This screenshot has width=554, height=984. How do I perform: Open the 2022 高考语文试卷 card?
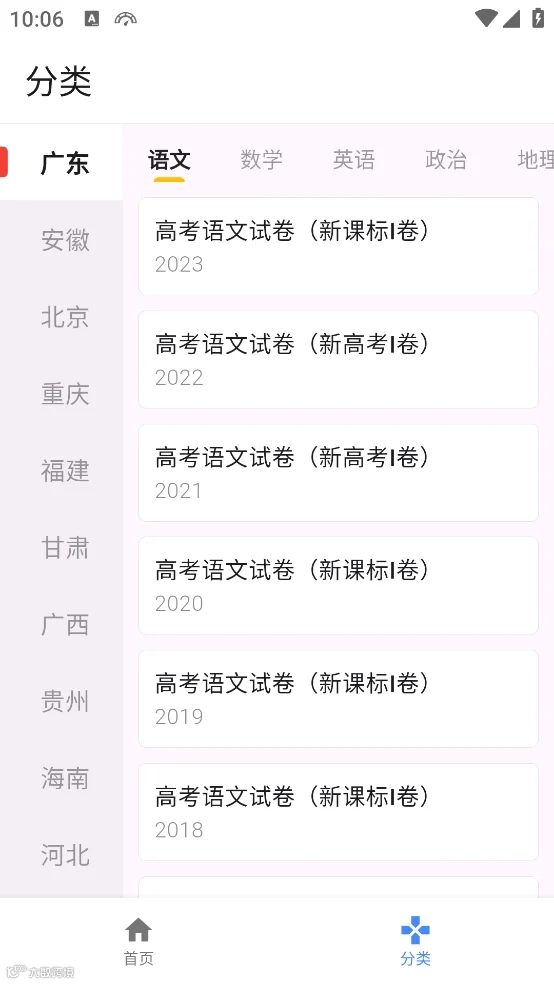338,360
